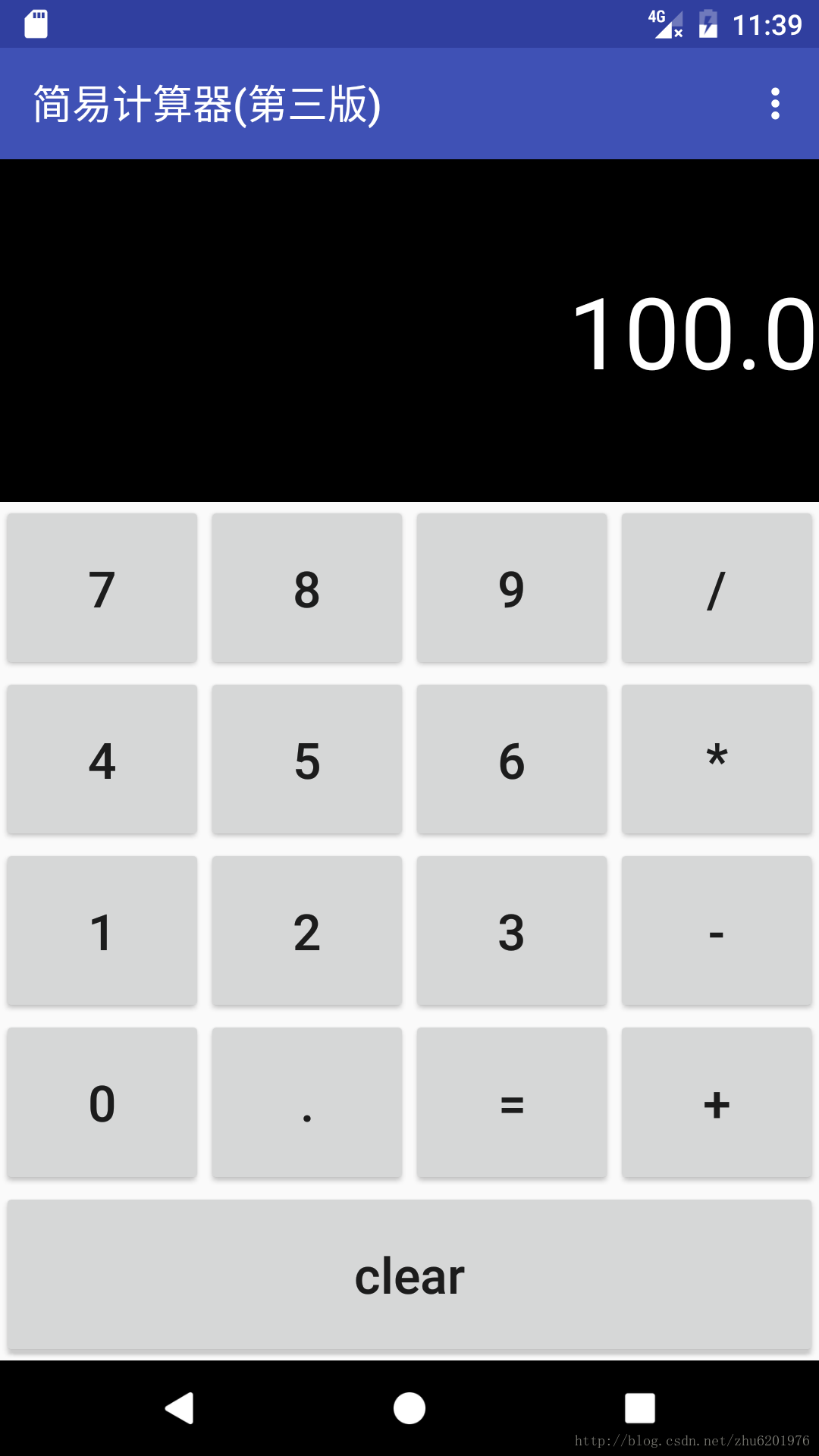Tap the number 9 button
819x1456 pixels.
tap(512, 588)
